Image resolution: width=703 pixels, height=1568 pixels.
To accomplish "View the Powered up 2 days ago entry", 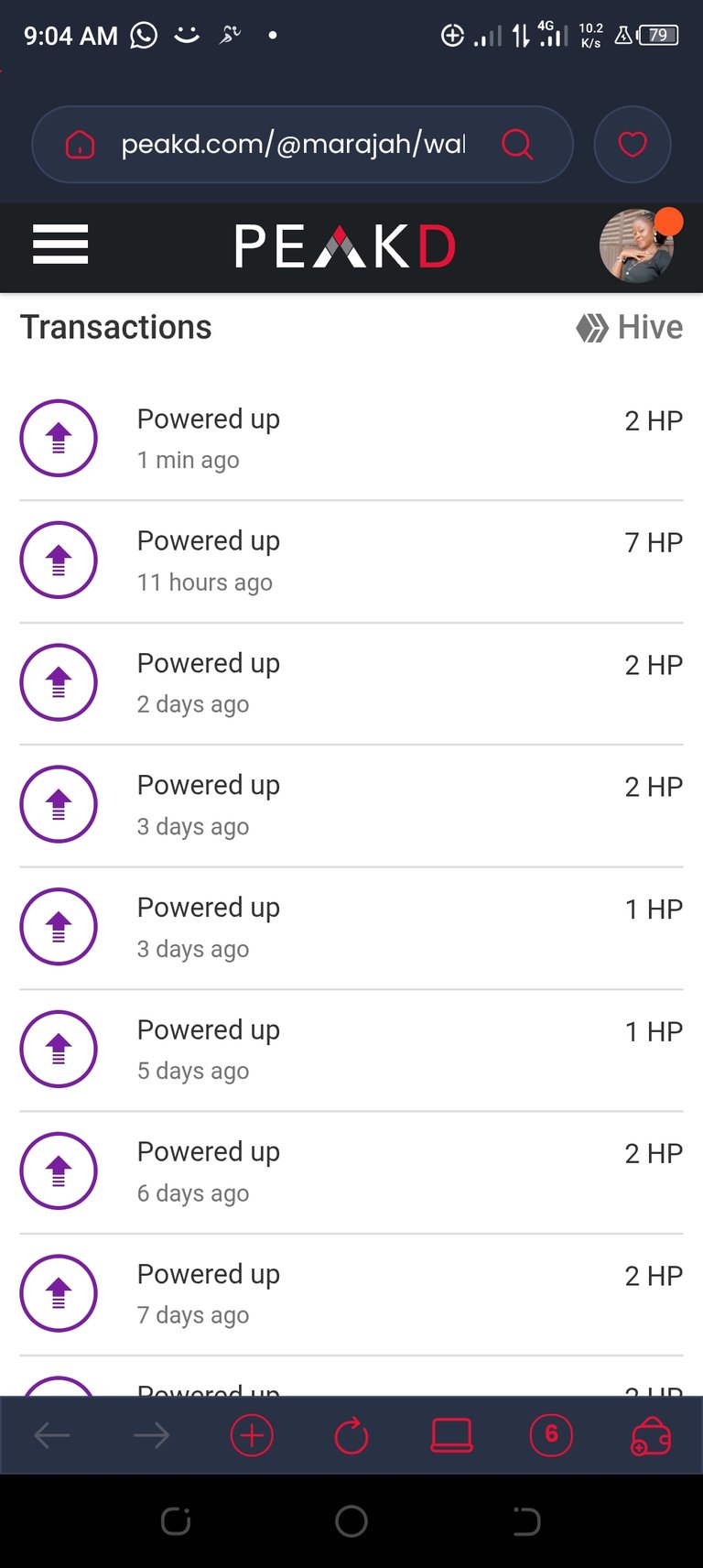I will click(x=351, y=683).
